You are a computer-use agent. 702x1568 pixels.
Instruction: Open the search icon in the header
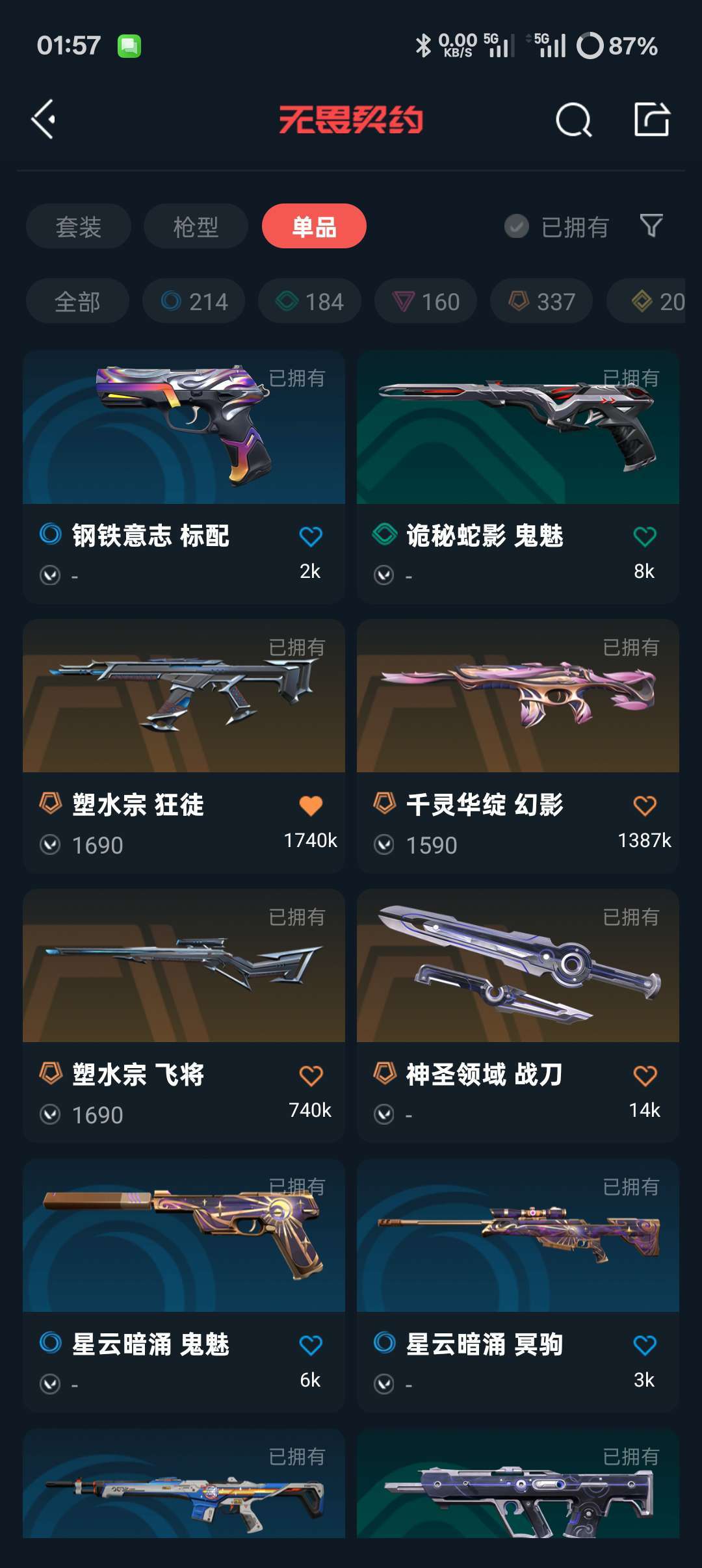tap(573, 120)
